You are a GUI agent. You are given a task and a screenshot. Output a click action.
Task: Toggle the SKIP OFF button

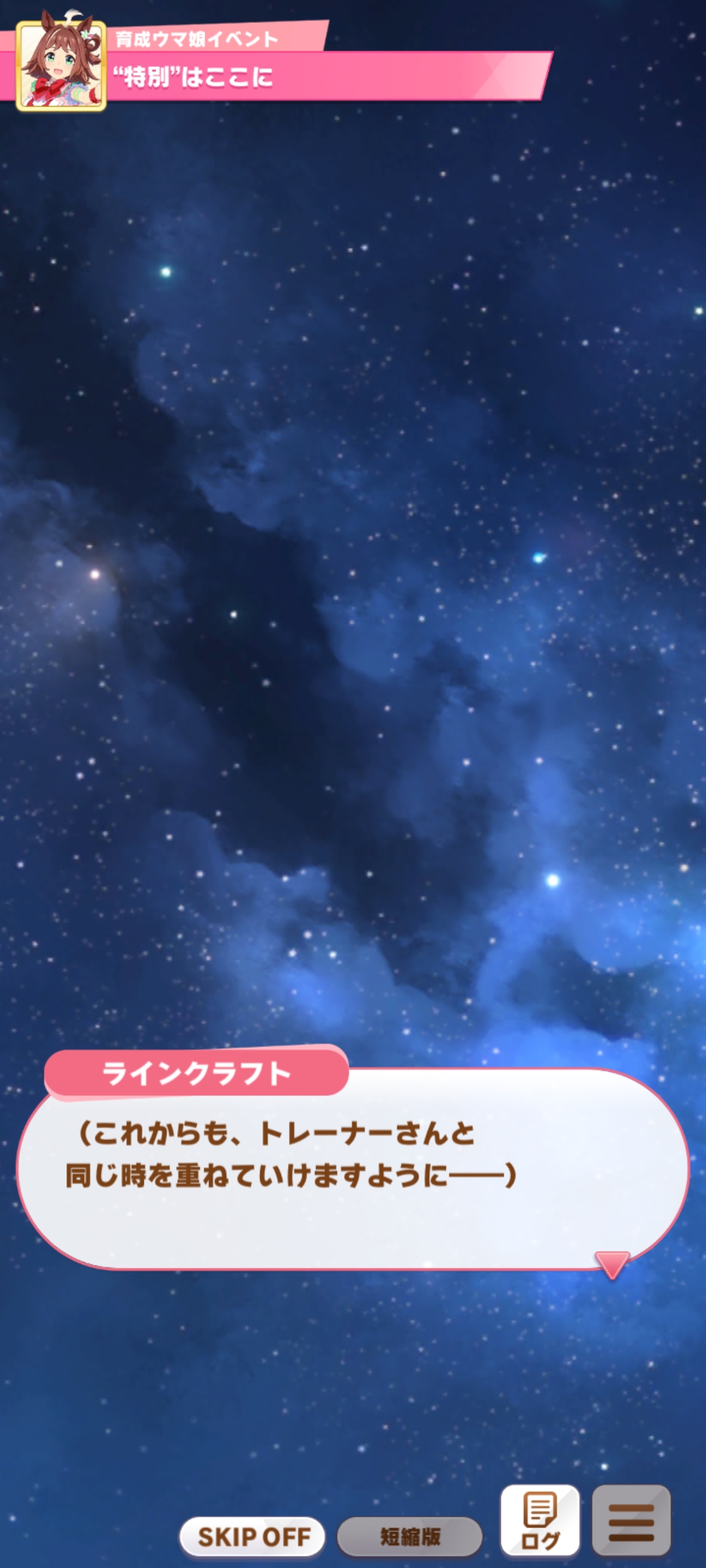click(x=252, y=1537)
